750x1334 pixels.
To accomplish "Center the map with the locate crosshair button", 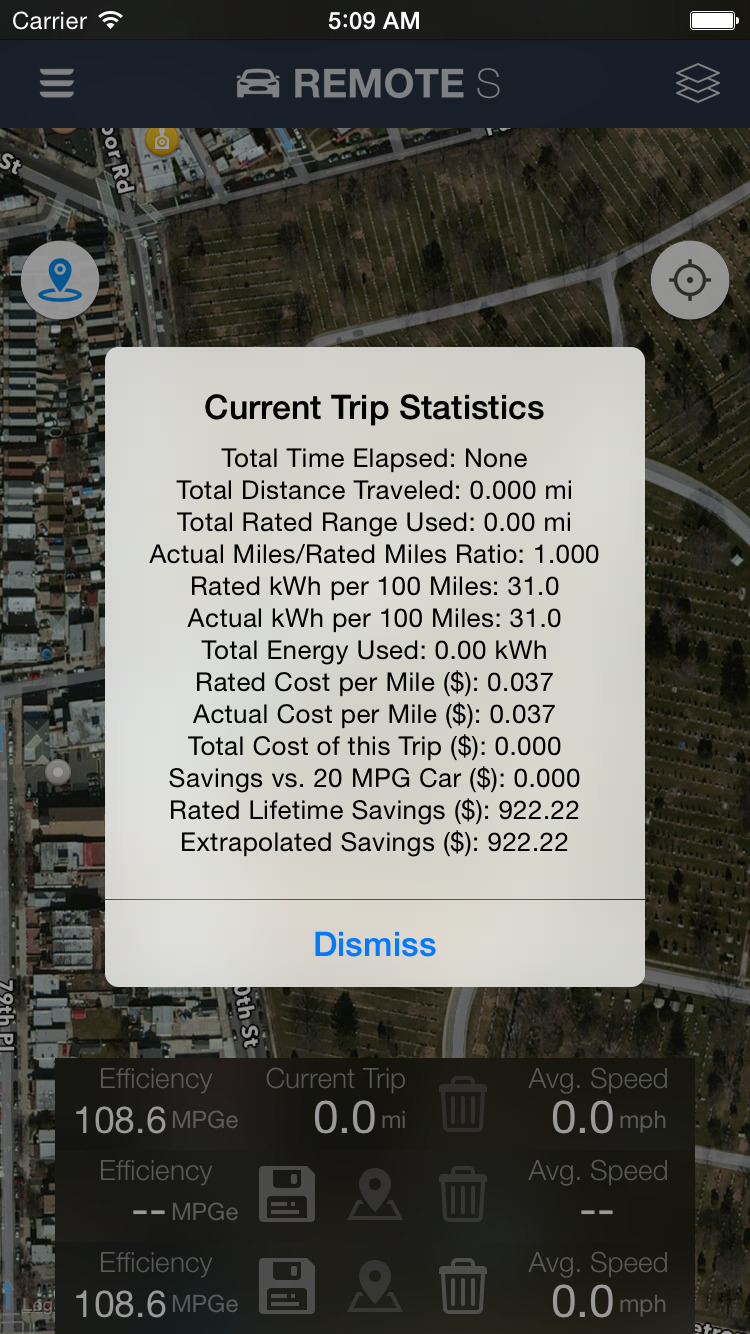I will tap(689, 280).
